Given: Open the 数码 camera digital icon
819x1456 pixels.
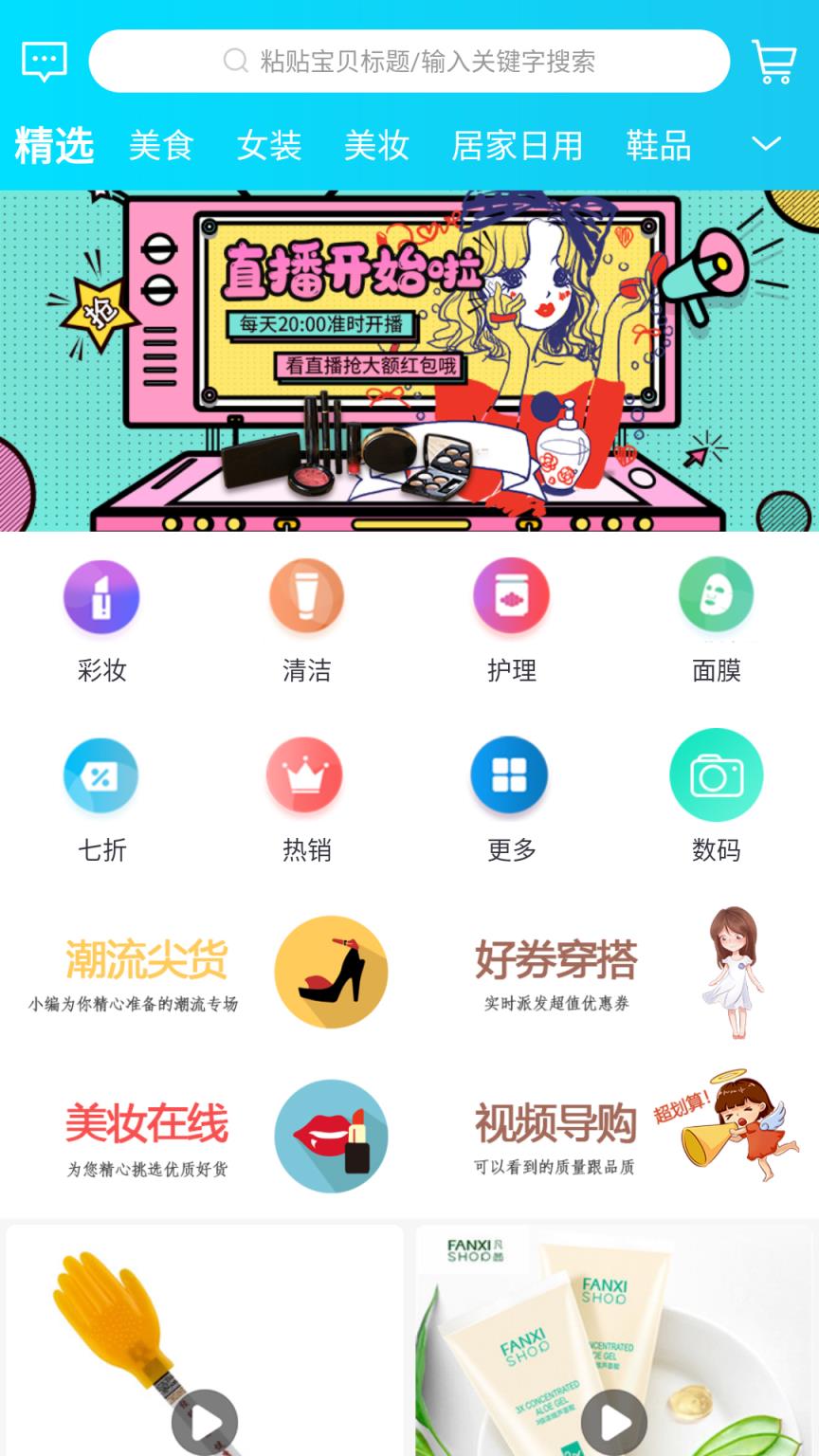Looking at the screenshot, I should click(x=716, y=774).
